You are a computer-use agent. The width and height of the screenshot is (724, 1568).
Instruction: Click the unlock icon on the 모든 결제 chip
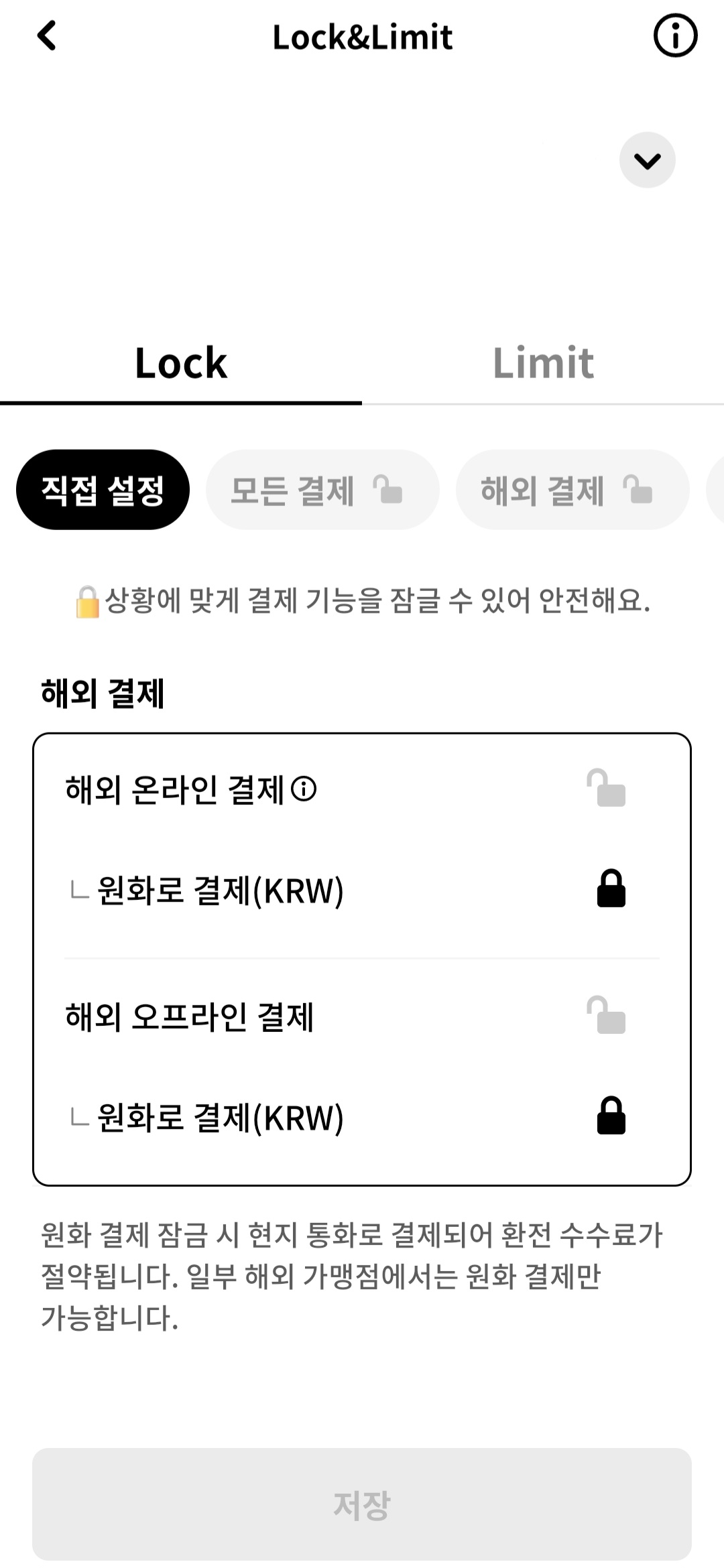387,489
